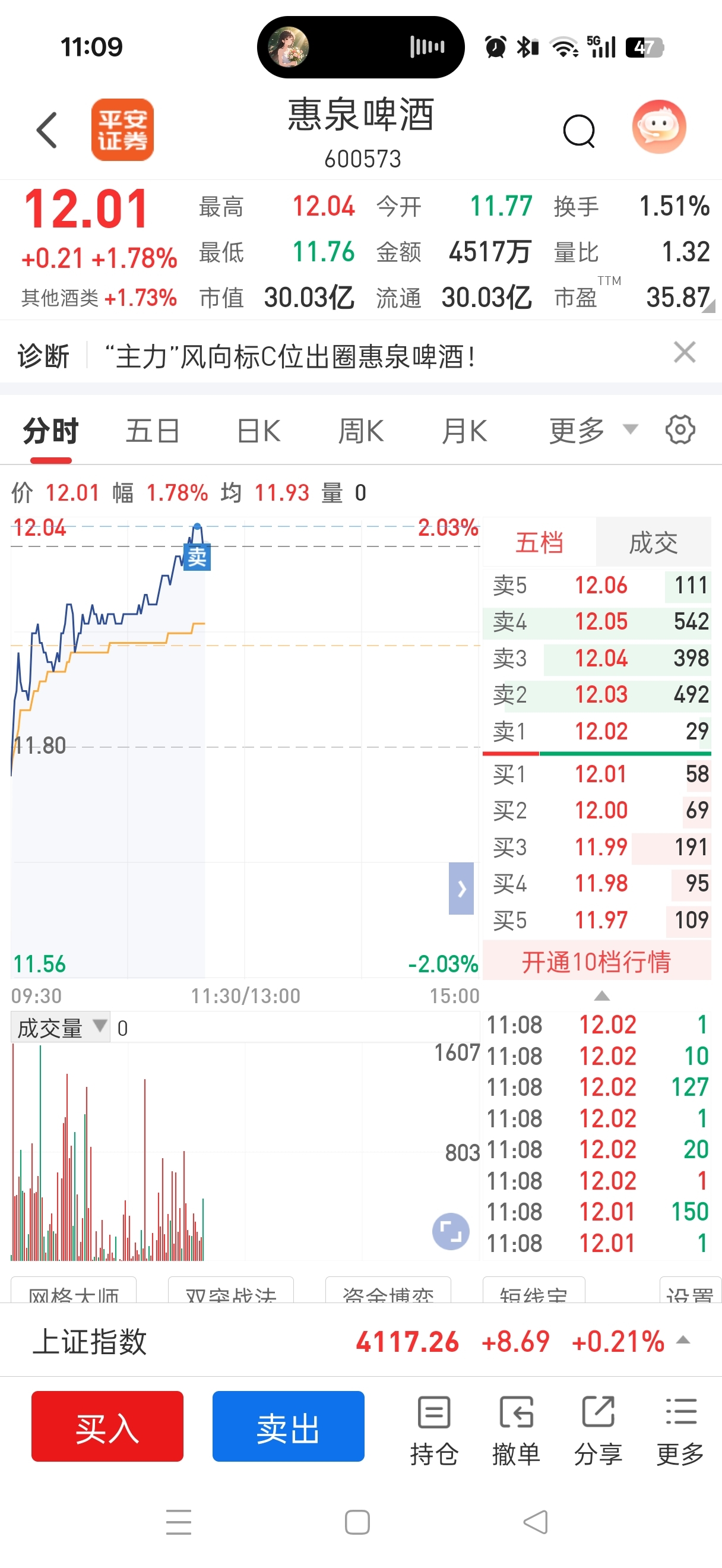Screen dimensions: 722x1568
Task: Expand the chart to fullscreen
Action: (x=451, y=1231)
